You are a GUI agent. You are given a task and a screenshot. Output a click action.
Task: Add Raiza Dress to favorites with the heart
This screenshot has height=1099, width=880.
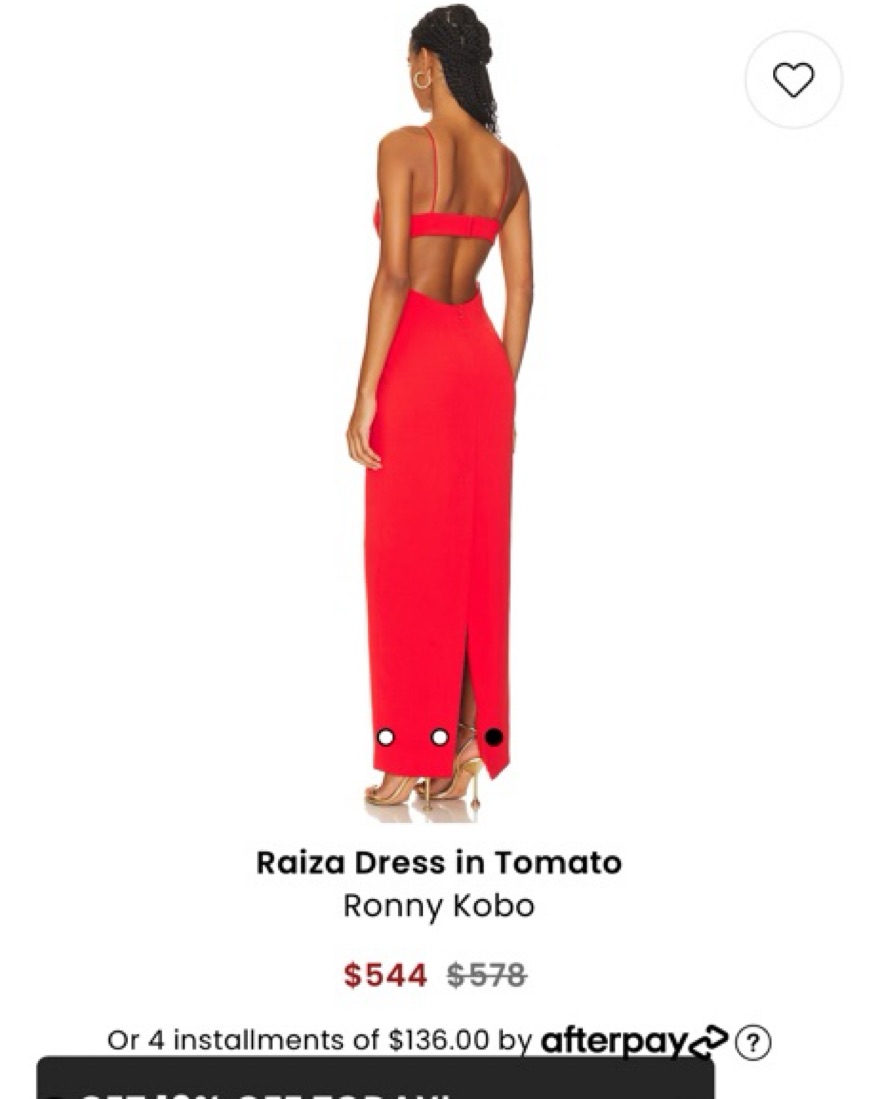[x=793, y=80]
